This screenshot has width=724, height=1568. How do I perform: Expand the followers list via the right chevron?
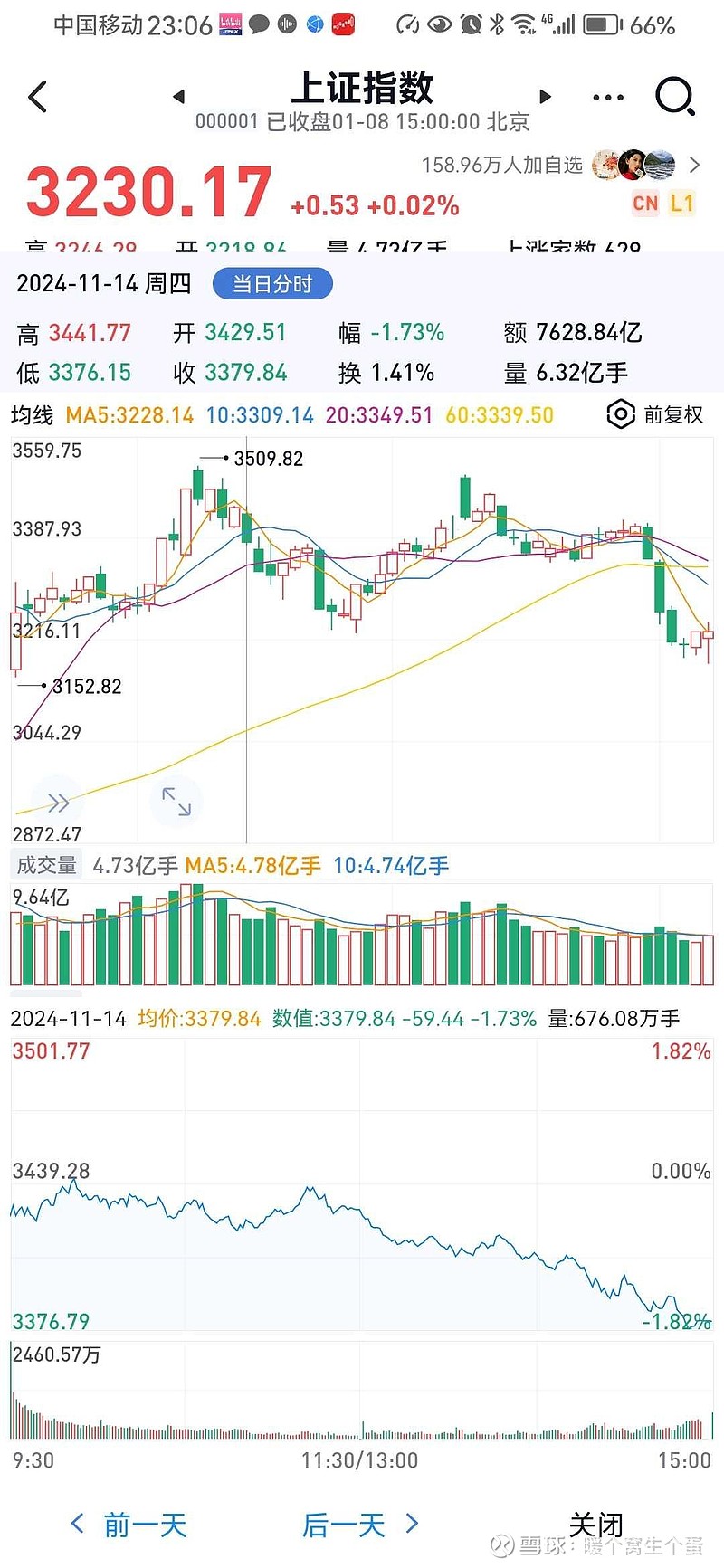point(695,165)
